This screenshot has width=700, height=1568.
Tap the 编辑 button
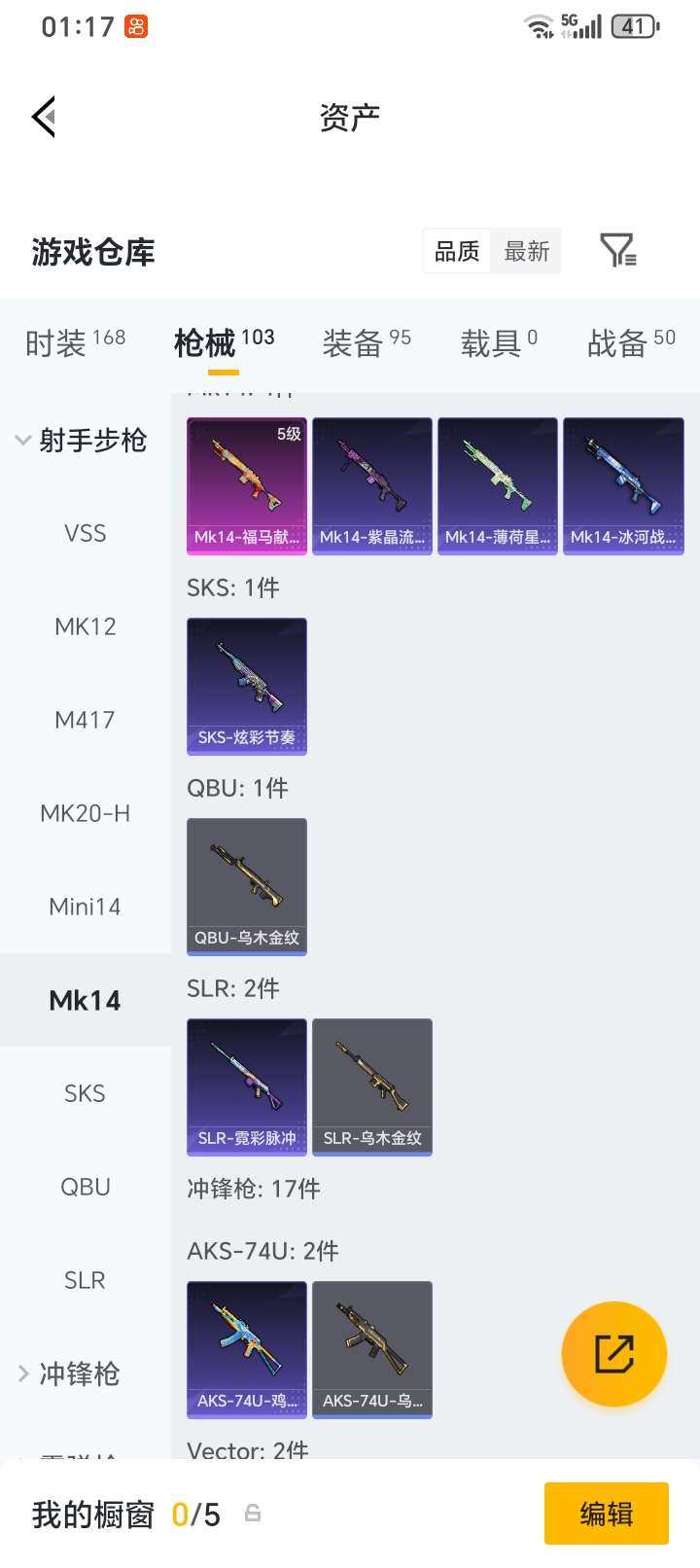click(607, 1514)
